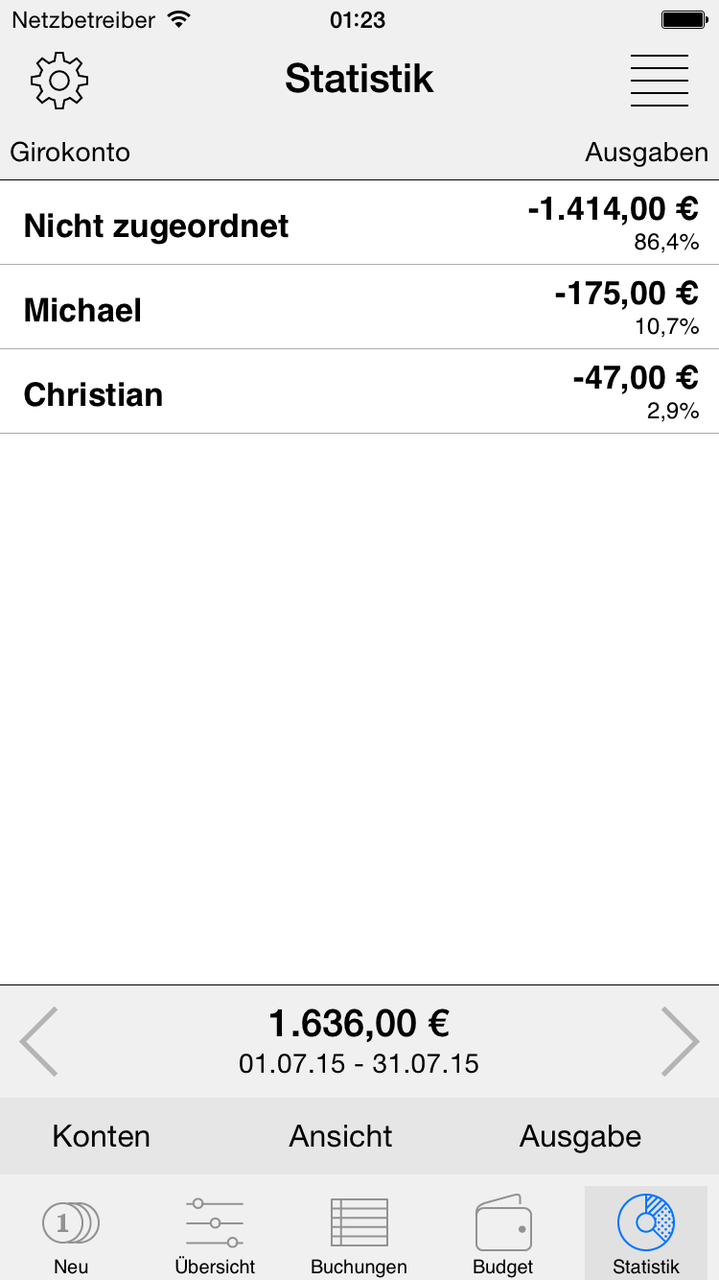Go to the previous month with left arrow
This screenshot has height=1280, width=719.
click(x=38, y=1041)
